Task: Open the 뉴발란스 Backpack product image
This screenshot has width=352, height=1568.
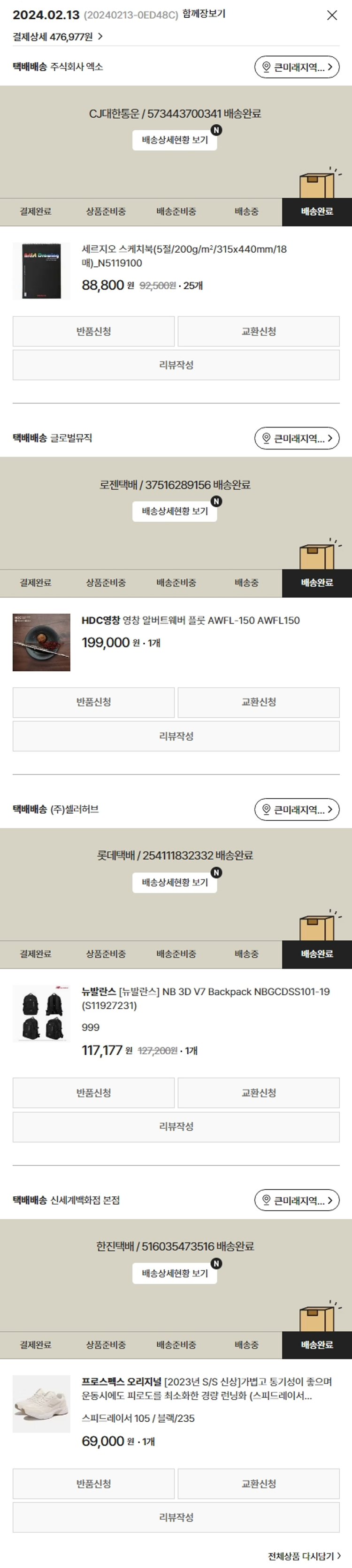Action: [41, 1014]
